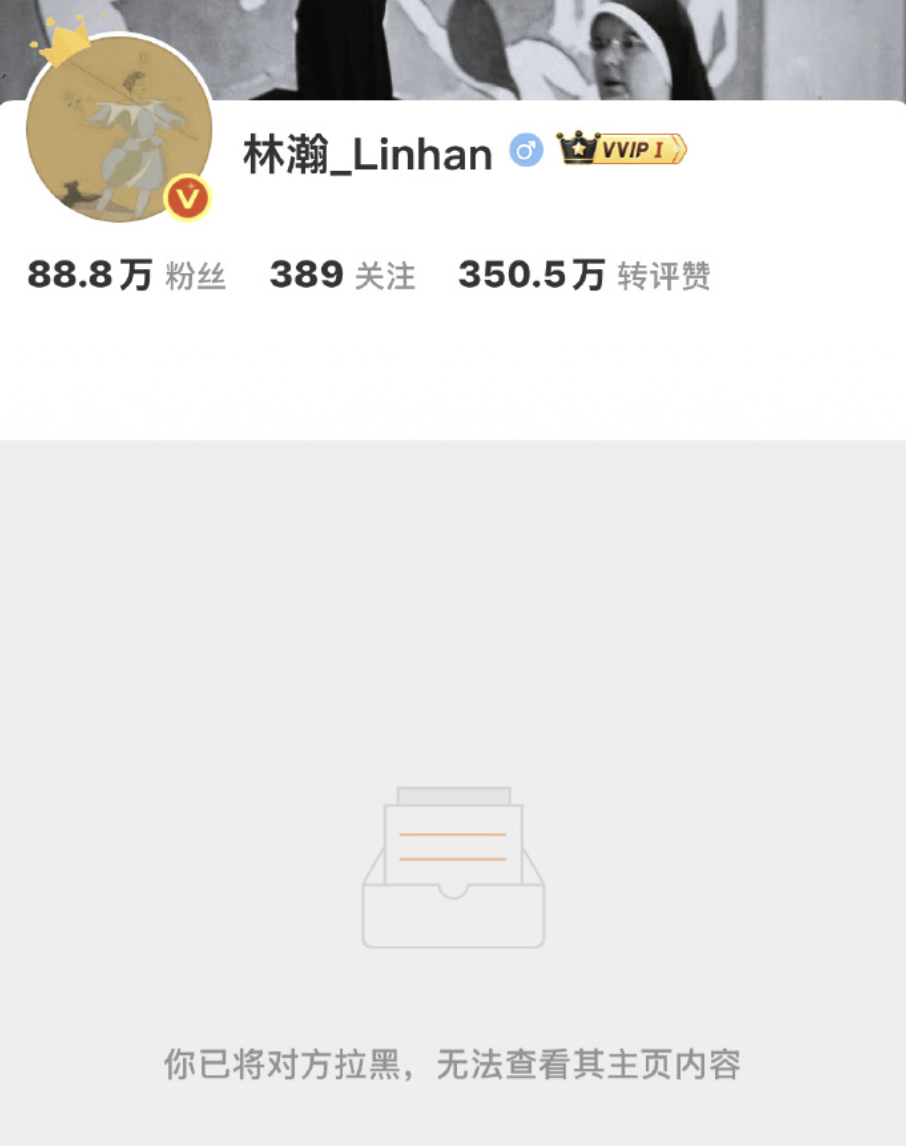906x1146 pixels.
Task: Open the 389 关注 following list
Action: point(342,275)
